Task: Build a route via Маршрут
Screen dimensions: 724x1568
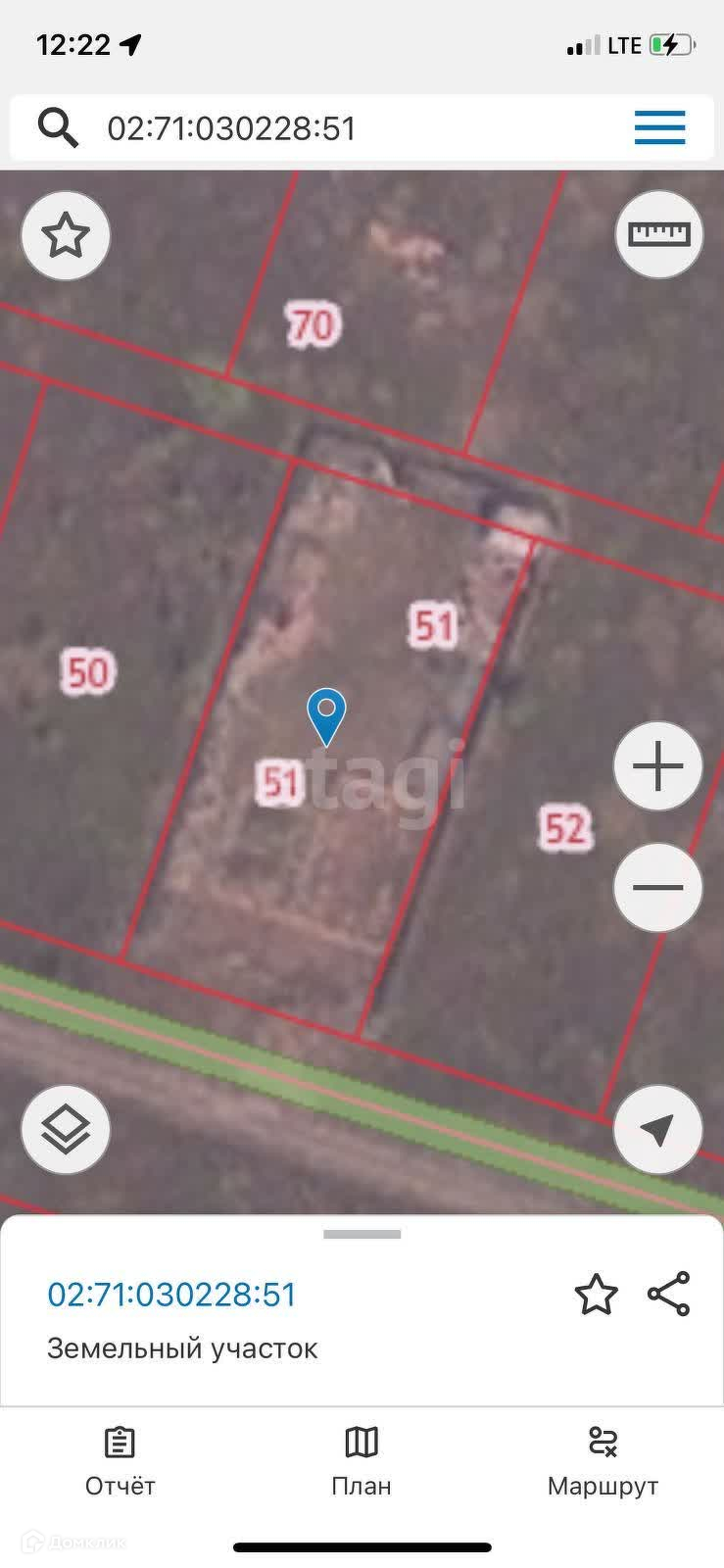Action: pyautogui.click(x=603, y=1461)
